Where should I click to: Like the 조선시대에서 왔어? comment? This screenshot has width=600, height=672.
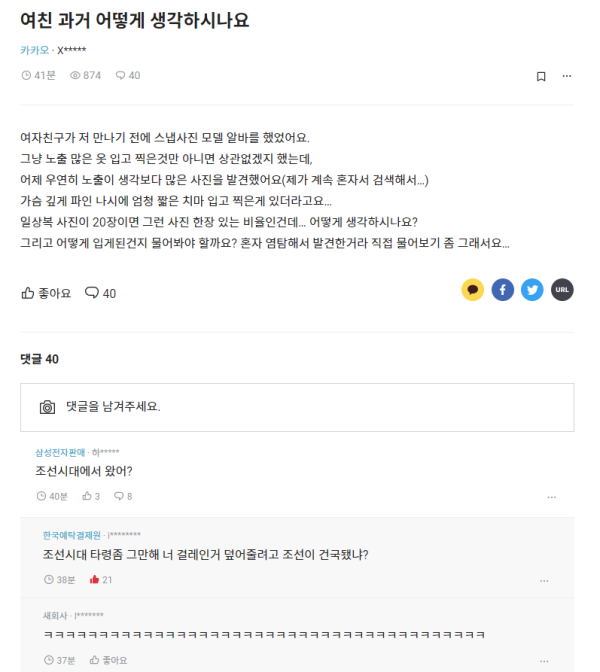(91, 496)
